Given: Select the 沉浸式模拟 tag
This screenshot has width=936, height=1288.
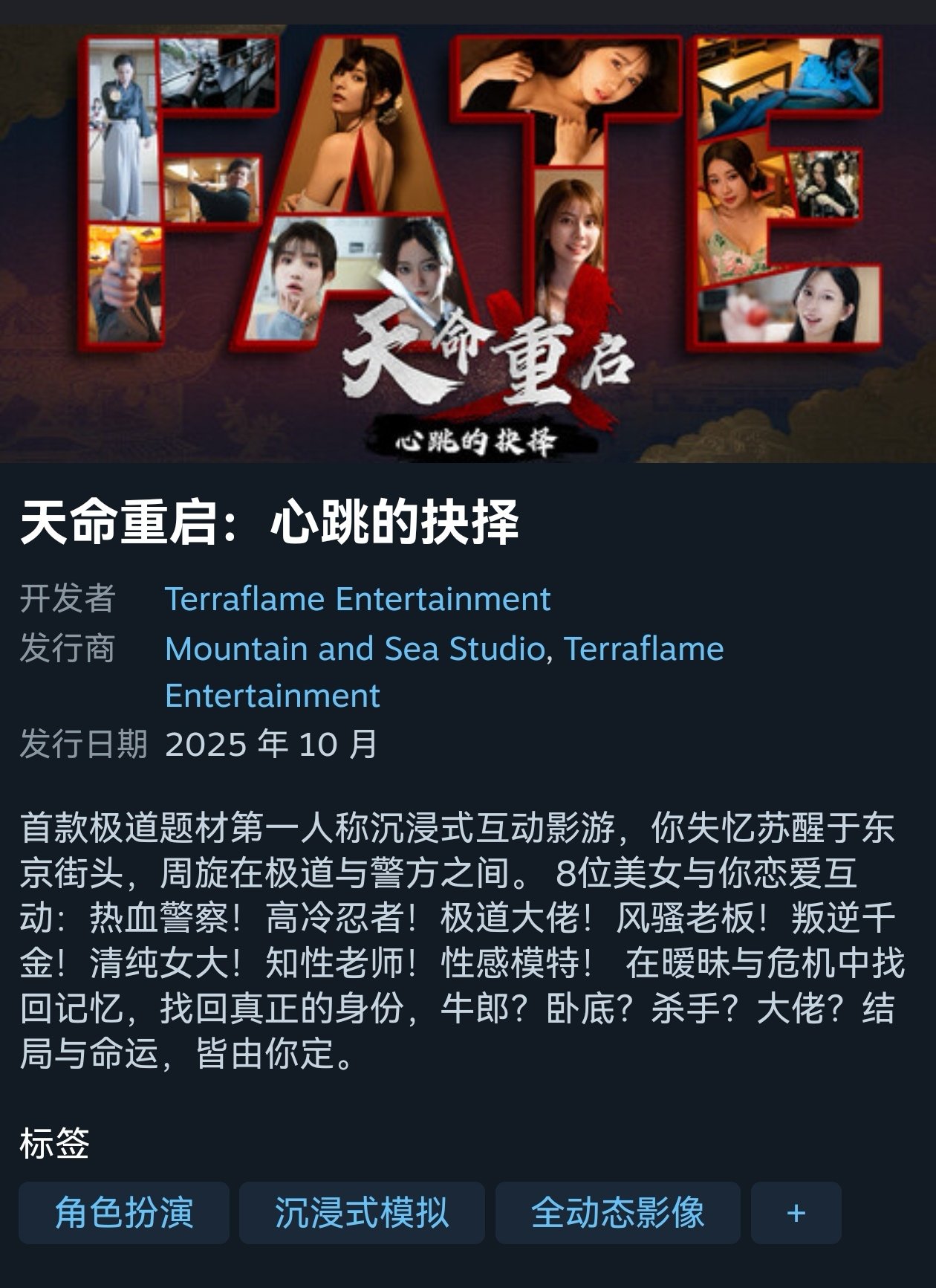Looking at the screenshot, I should [x=362, y=1213].
